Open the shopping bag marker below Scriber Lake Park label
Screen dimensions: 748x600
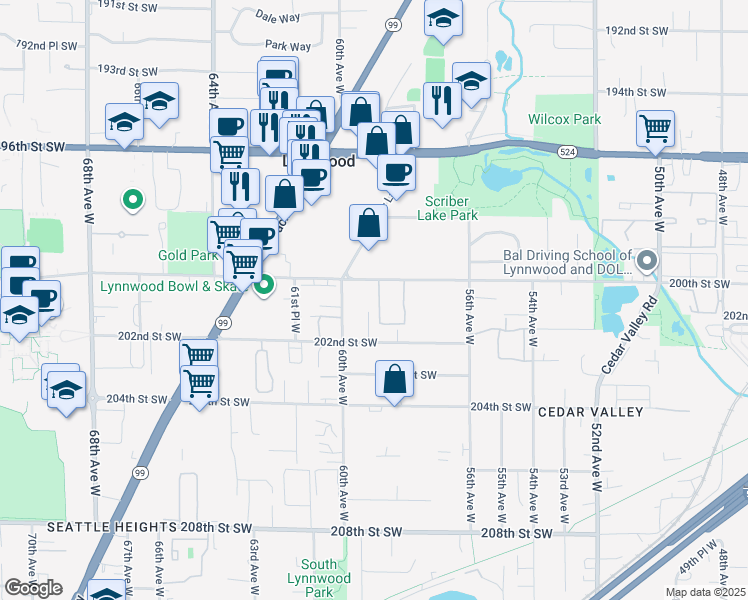tap(368, 223)
